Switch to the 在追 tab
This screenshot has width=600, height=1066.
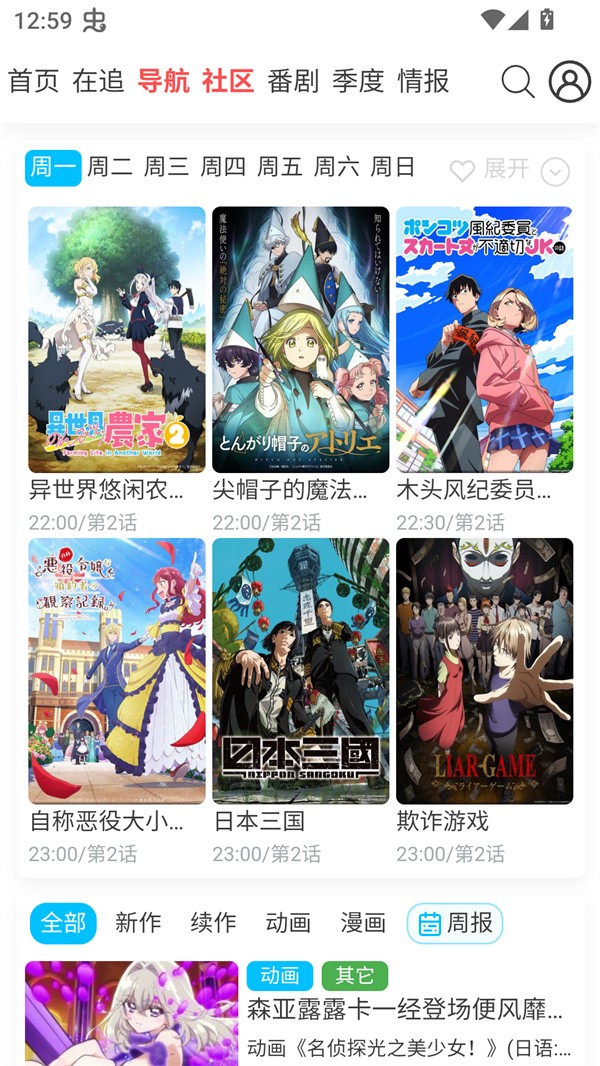pyautogui.click(x=98, y=81)
